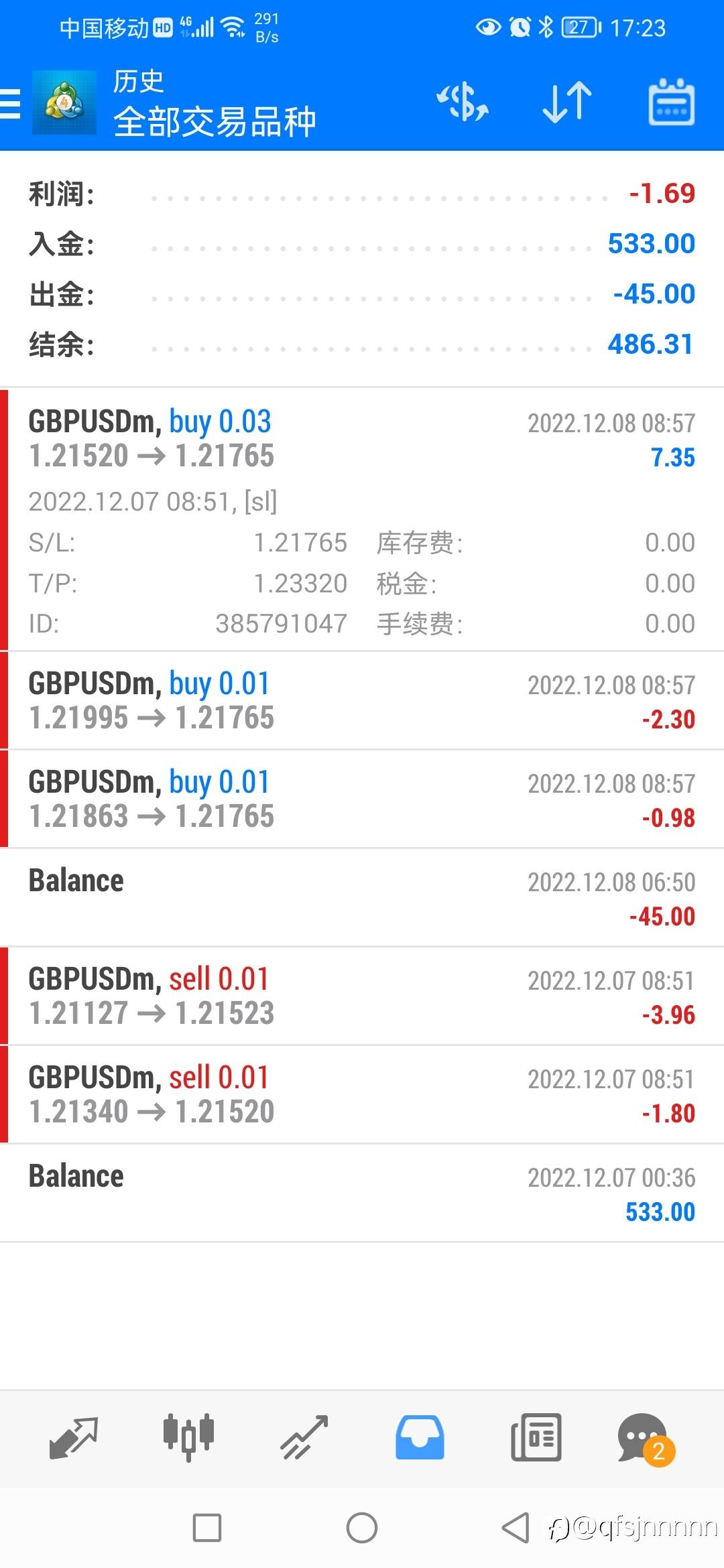Switch to the candlestick Chart tab
Viewport: 724px width, 1568px height.
[188, 1438]
